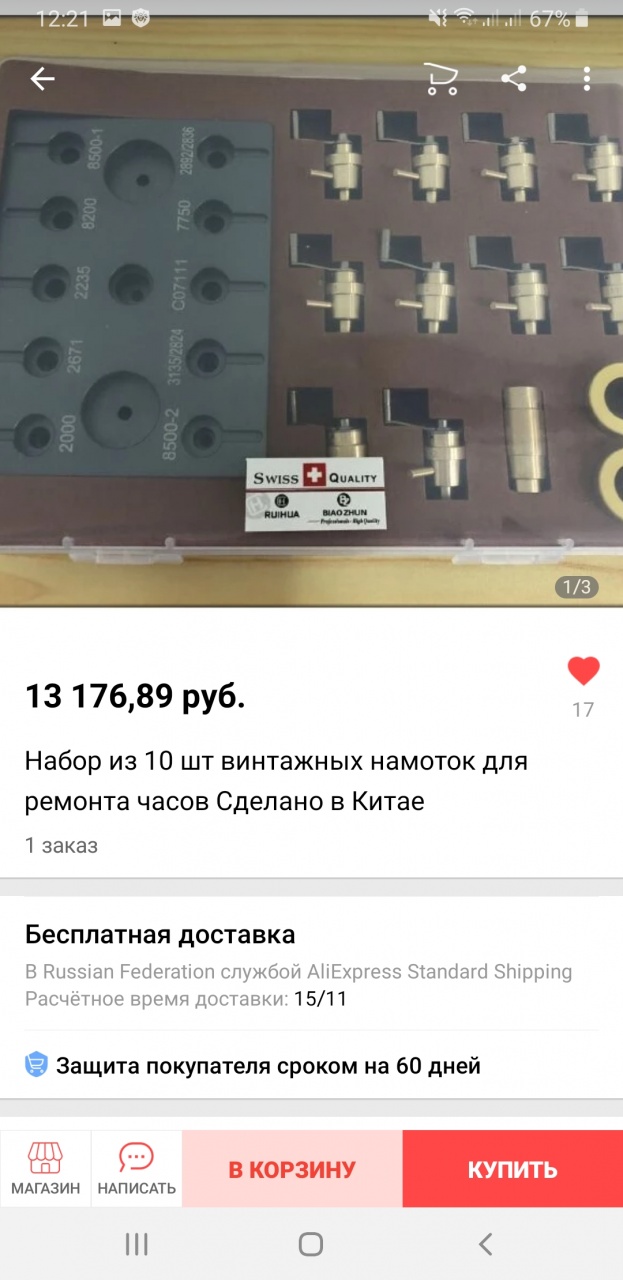The width and height of the screenshot is (623, 1280).
Task: Open the shopping cart icon
Action: tap(440, 78)
